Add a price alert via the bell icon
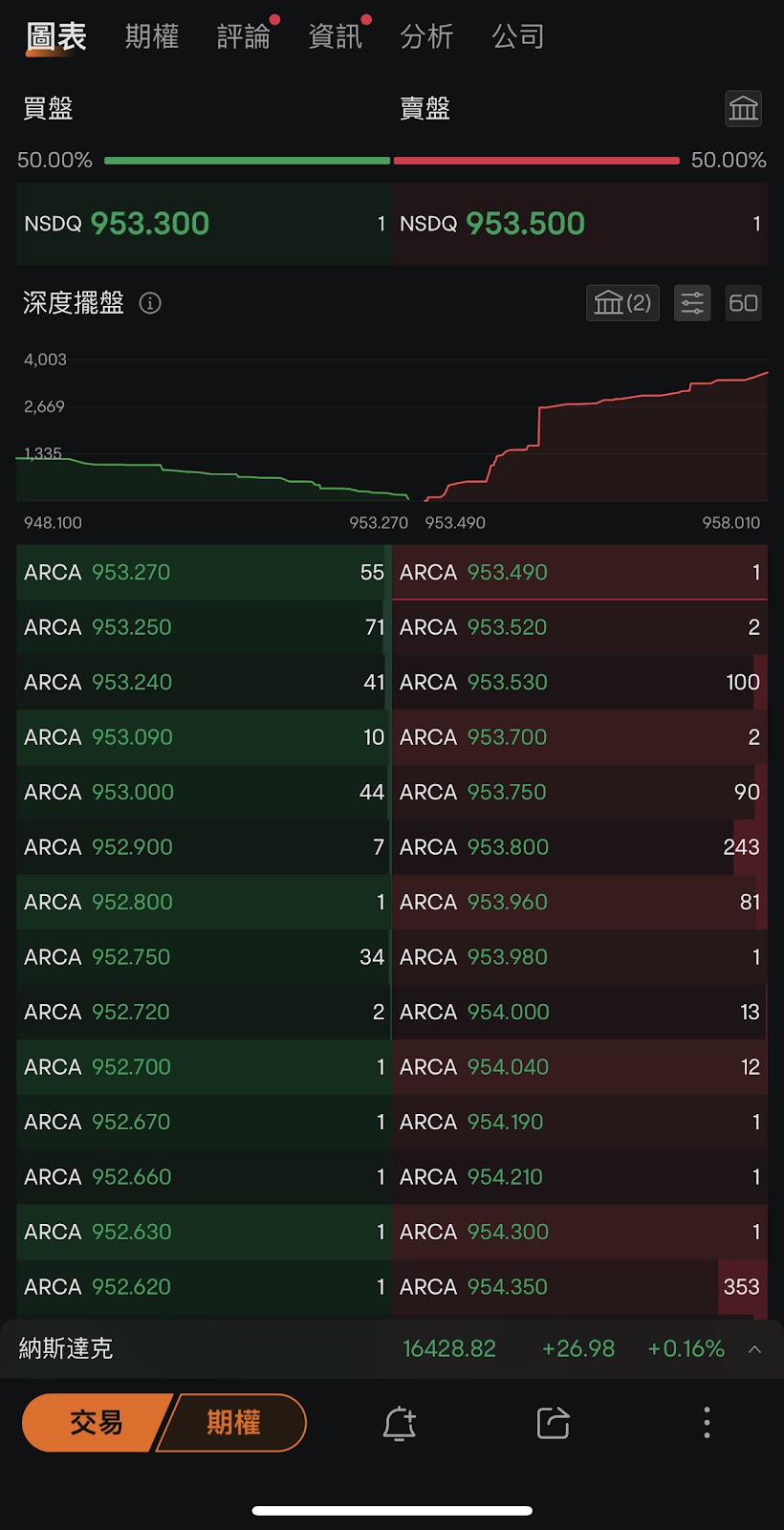Screen dimensions: 784x1530 [x=400, y=1423]
